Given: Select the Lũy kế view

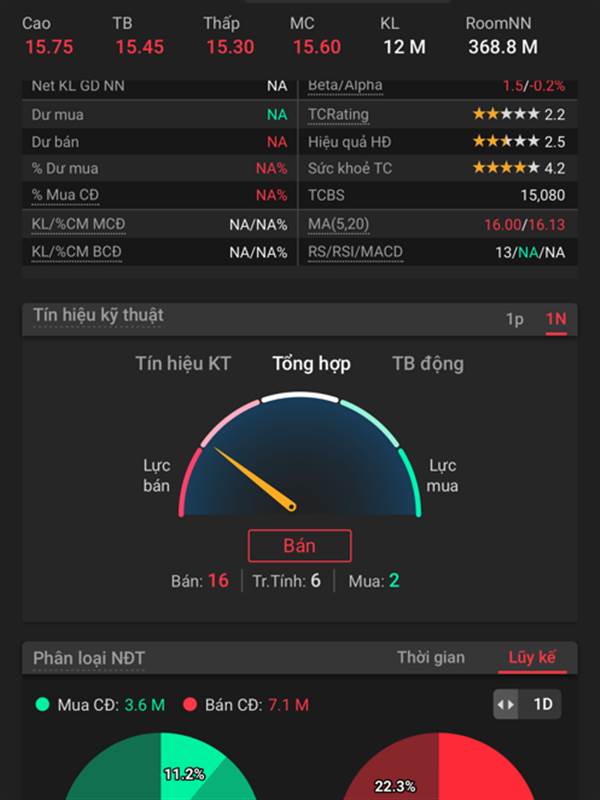Looking at the screenshot, I should 532,657.
